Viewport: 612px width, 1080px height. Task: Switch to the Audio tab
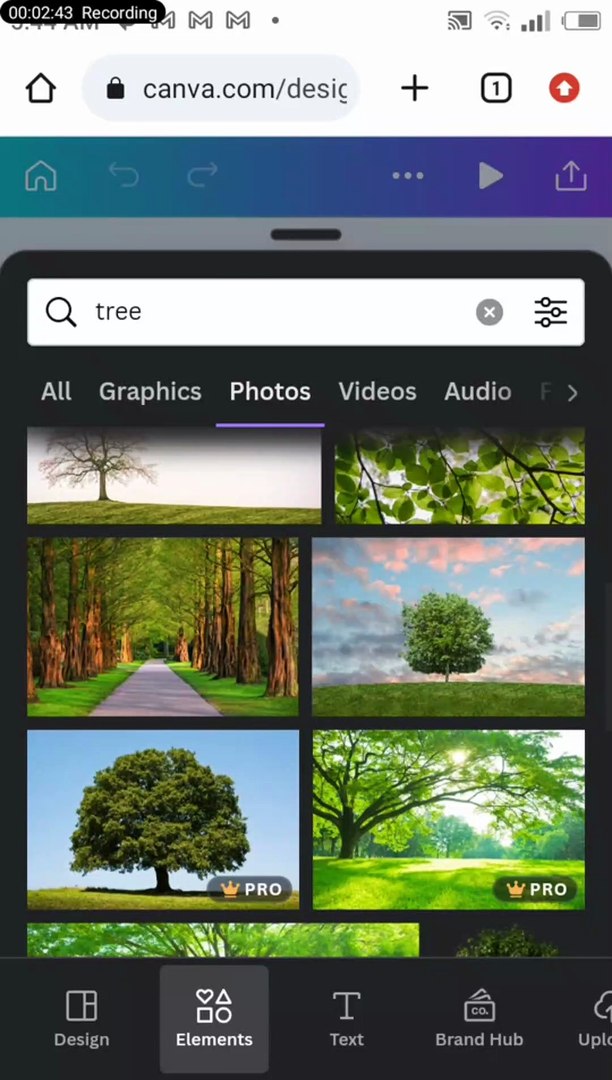[x=477, y=391]
